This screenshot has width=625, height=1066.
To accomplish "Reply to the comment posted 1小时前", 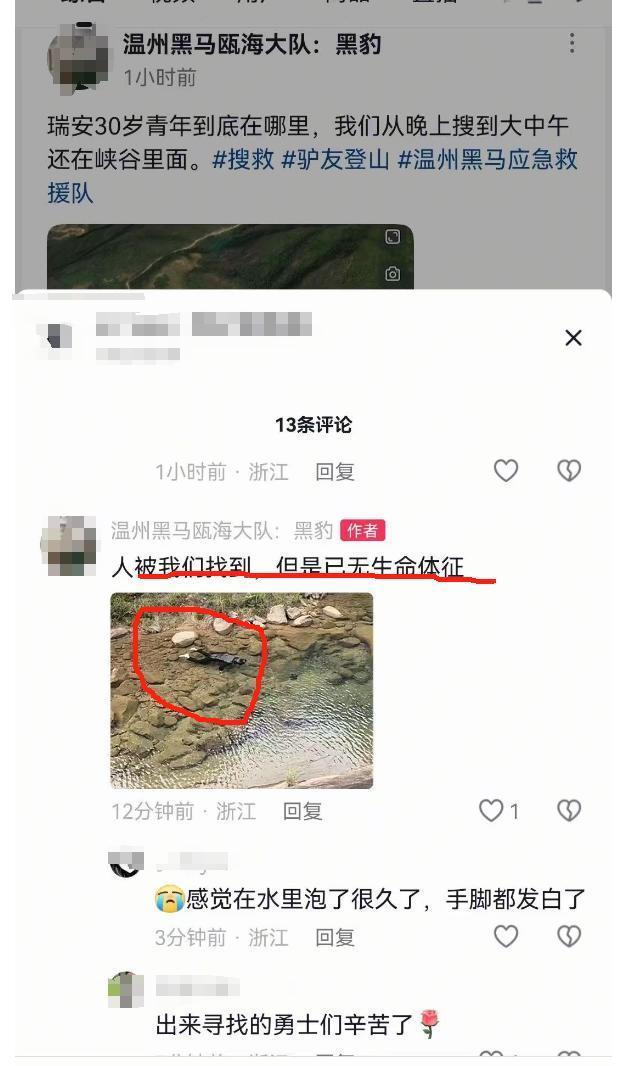I will (x=335, y=472).
